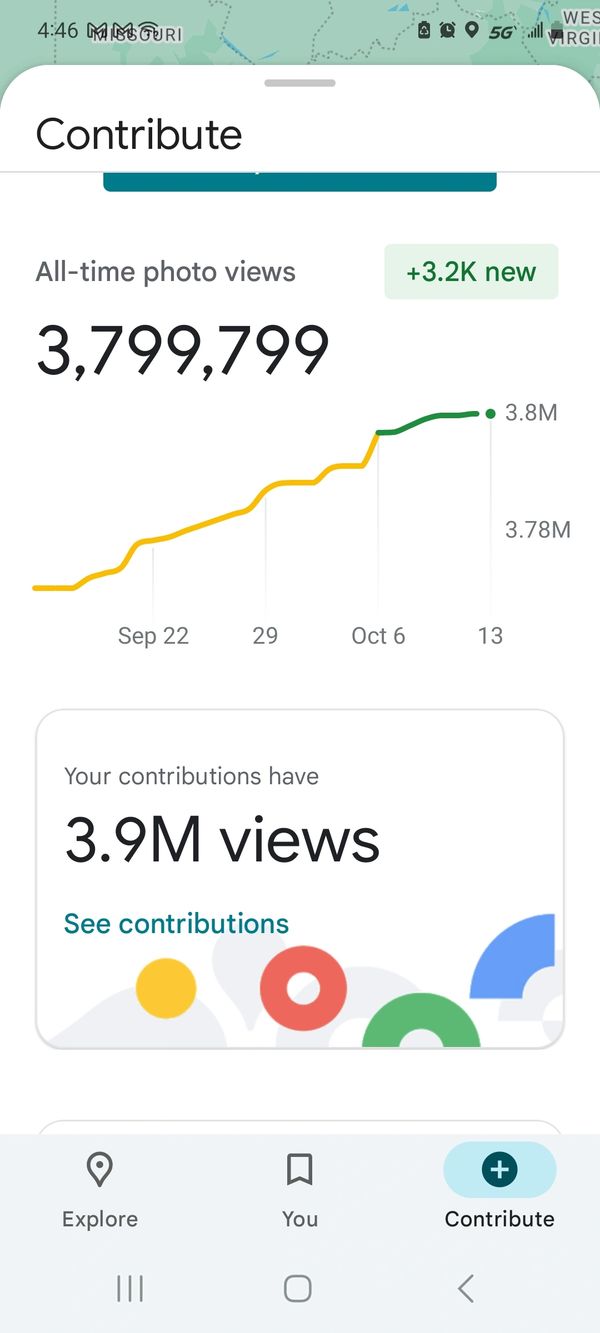Screen dimensions: 600x1333
Task: Switch to the Explore tab
Action: (x=100, y=1188)
